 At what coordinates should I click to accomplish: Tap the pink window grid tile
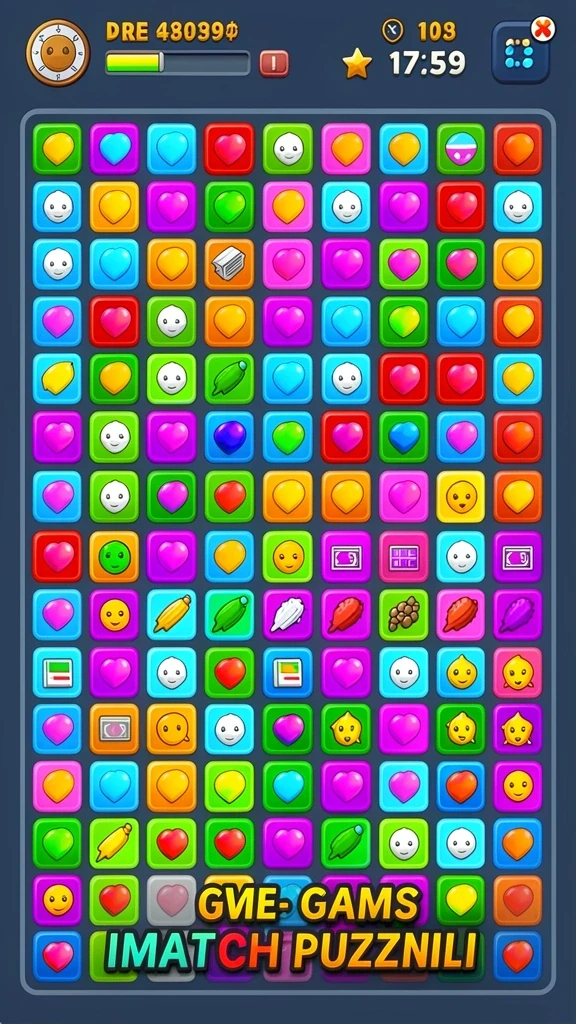coord(404,556)
